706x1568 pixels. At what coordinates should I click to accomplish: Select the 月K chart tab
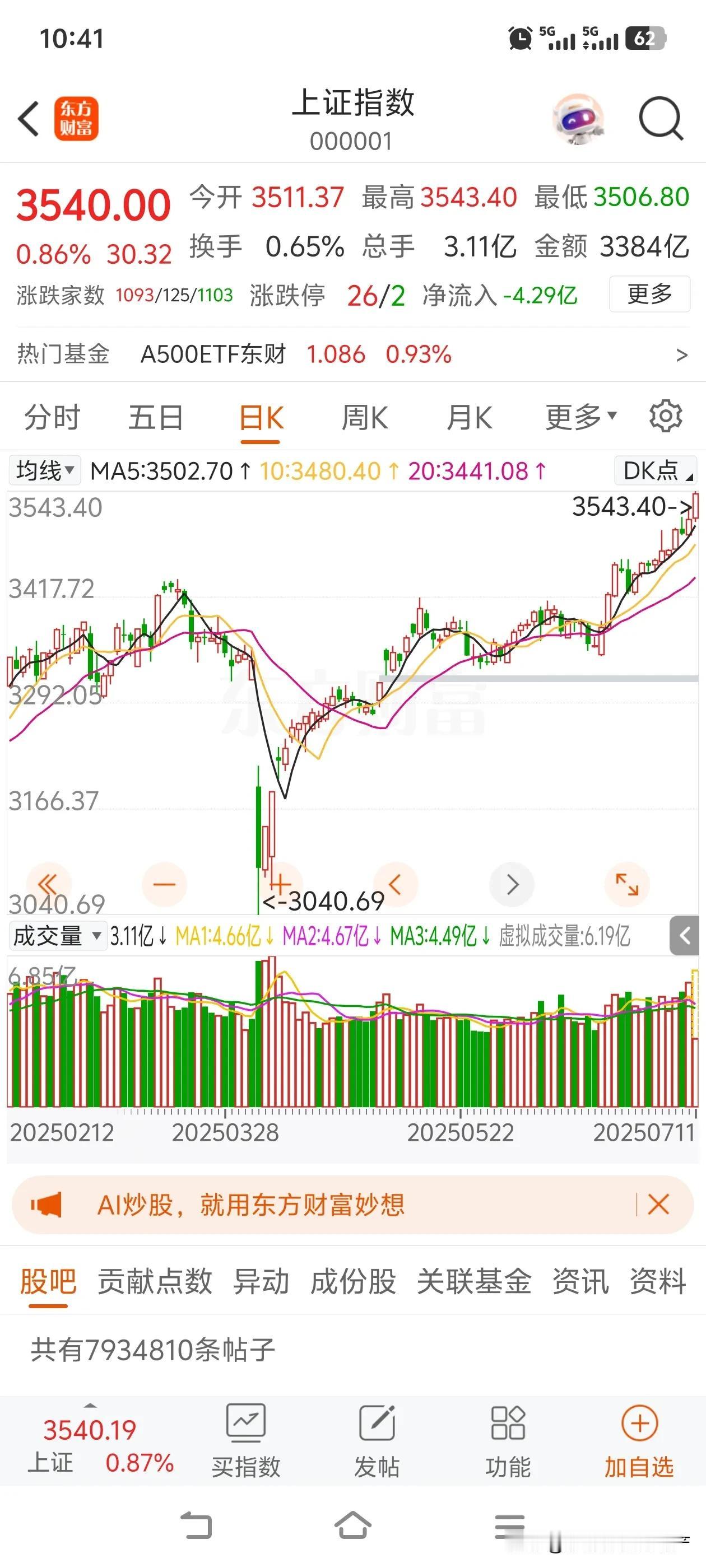(x=469, y=418)
